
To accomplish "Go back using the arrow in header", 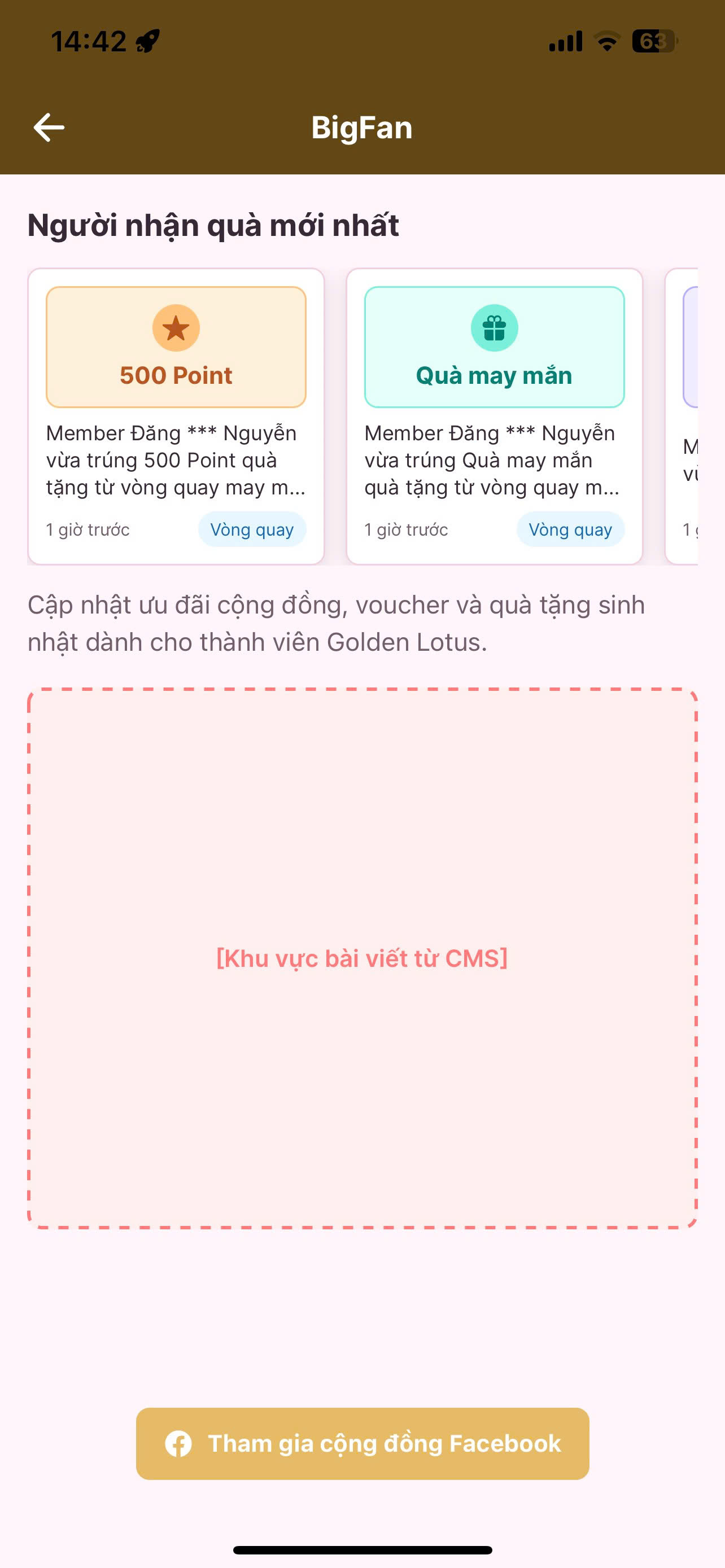I will point(49,128).
